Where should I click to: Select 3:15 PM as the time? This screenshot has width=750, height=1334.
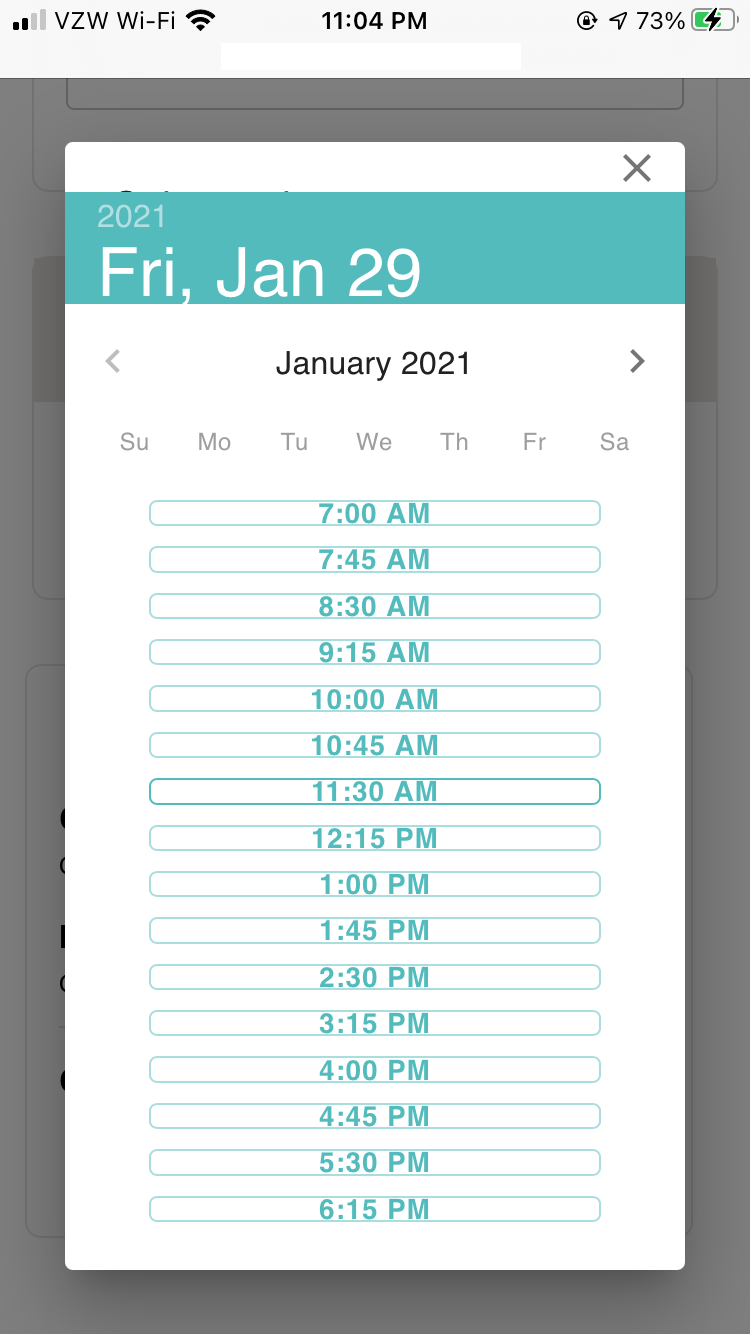point(374,1022)
